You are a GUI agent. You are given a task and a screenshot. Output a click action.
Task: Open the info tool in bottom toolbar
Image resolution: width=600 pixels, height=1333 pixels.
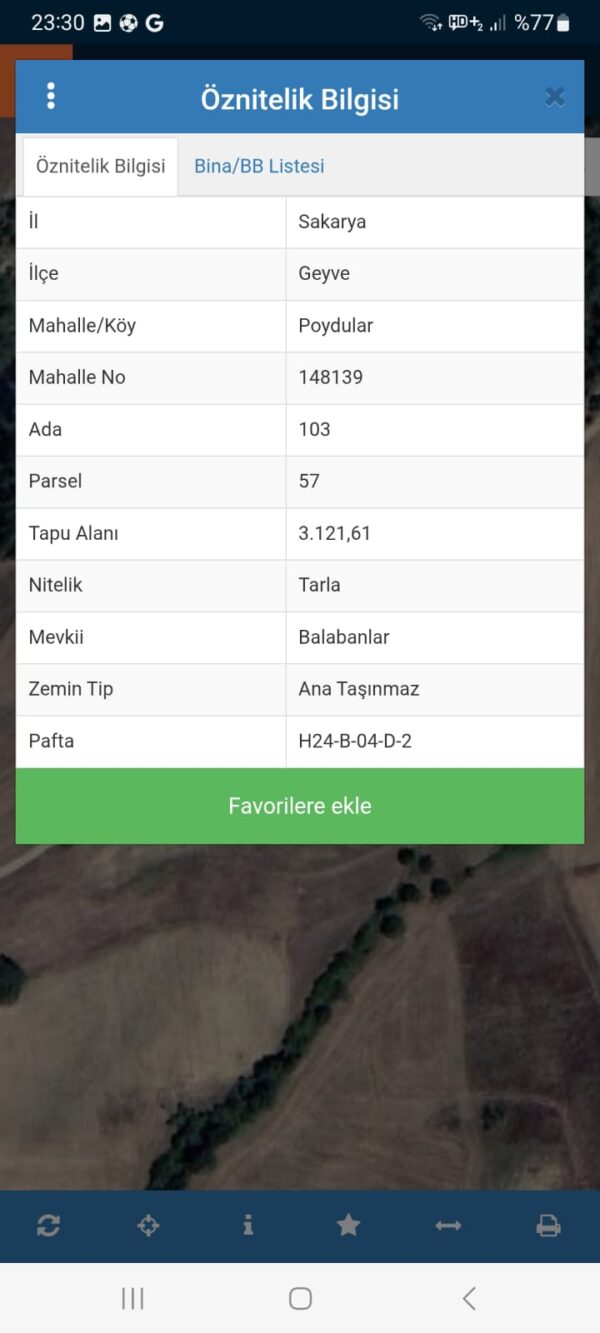tap(248, 1225)
